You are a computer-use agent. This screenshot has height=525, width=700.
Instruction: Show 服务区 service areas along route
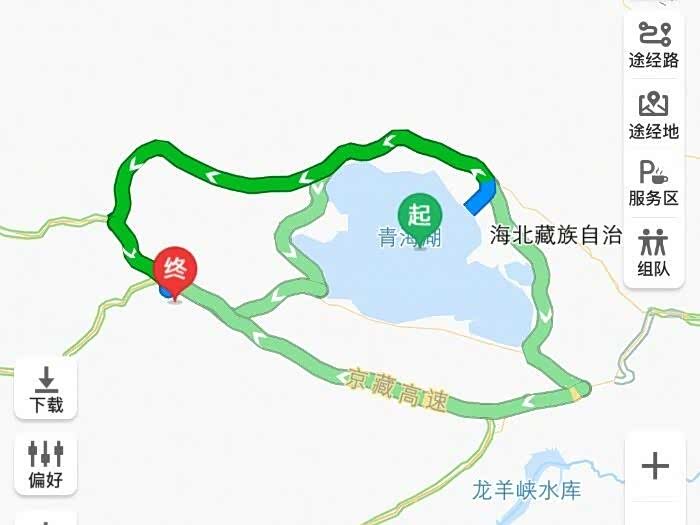tap(654, 183)
